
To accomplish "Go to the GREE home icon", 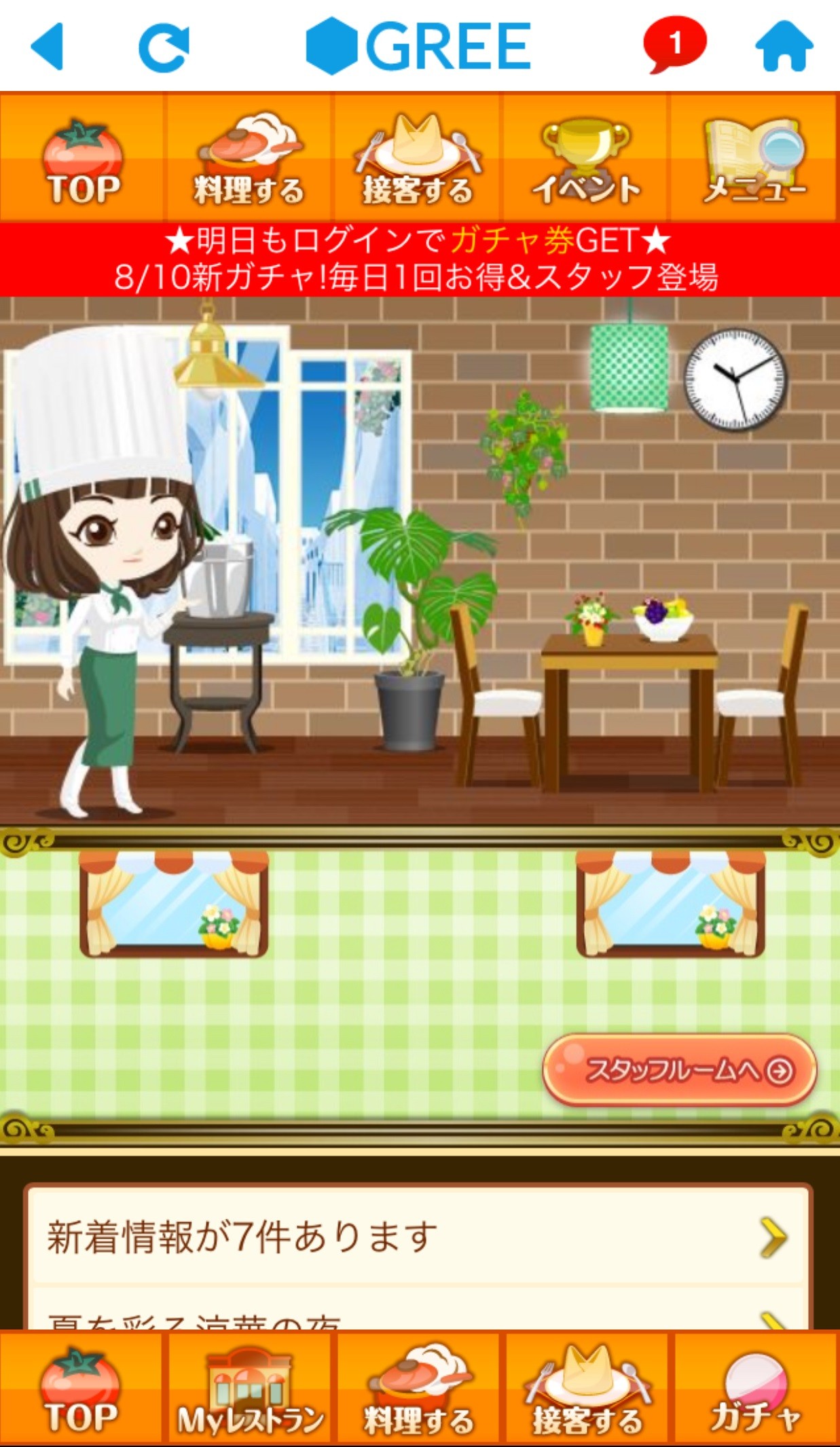I will point(784,45).
